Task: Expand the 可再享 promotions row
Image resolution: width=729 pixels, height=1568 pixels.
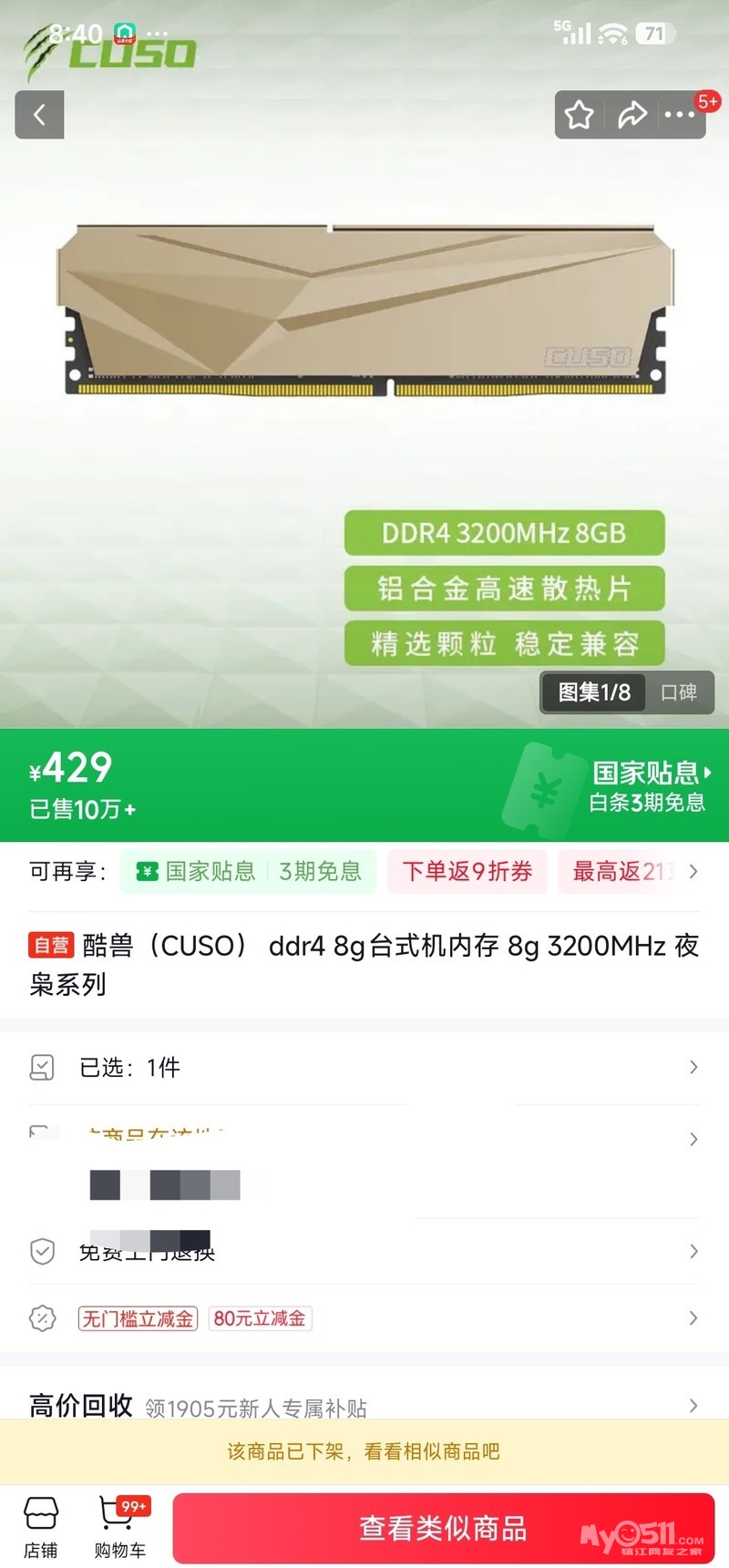Action: (x=693, y=872)
